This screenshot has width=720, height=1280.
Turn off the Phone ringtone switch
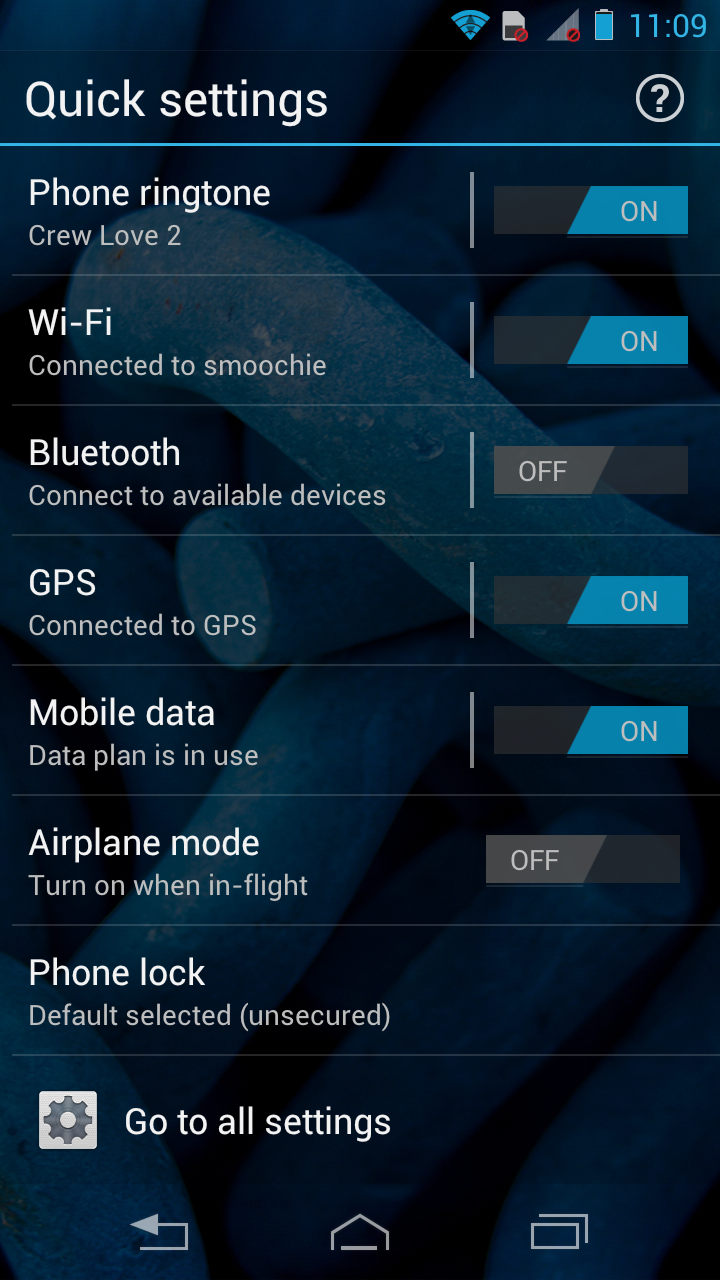pyautogui.click(x=590, y=211)
